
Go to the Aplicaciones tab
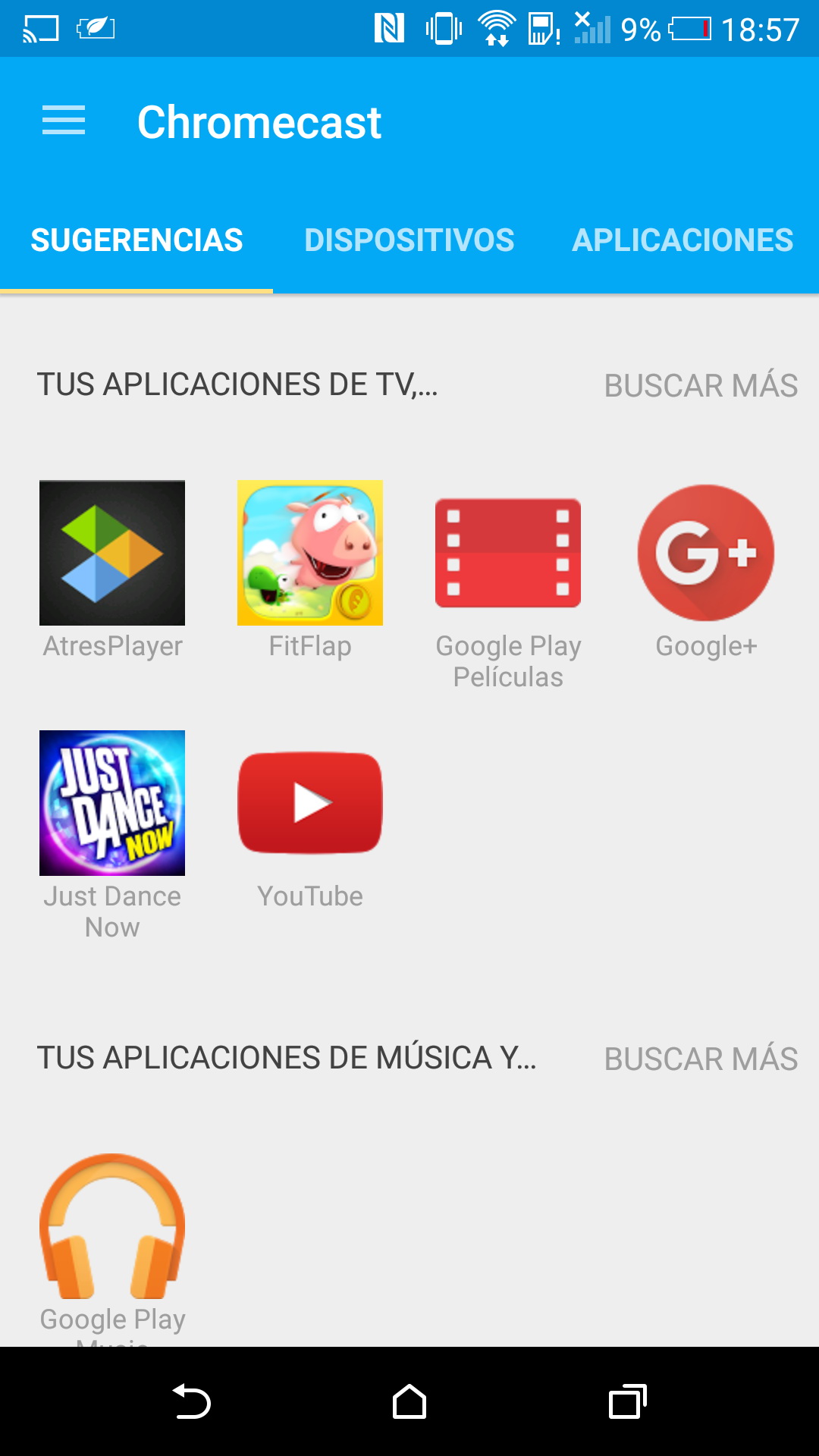(x=682, y=240)
